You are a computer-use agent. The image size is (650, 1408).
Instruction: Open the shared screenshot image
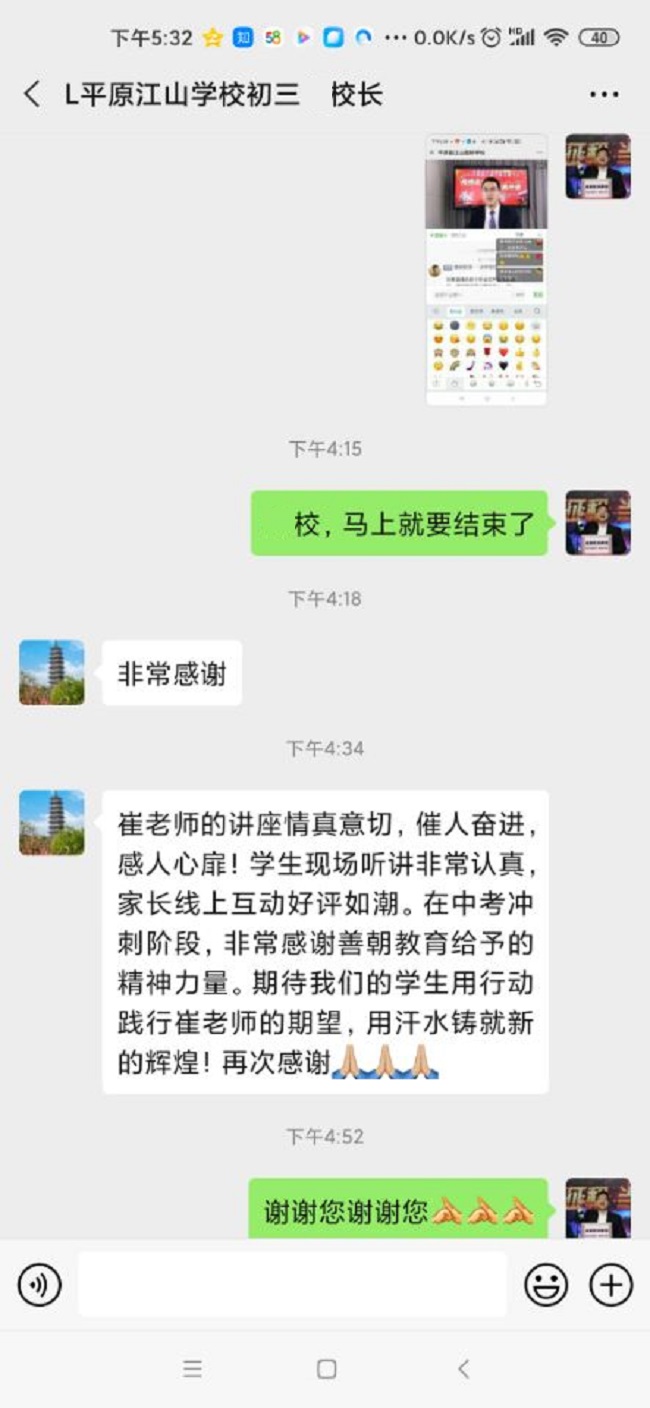[x=486, y=269]
